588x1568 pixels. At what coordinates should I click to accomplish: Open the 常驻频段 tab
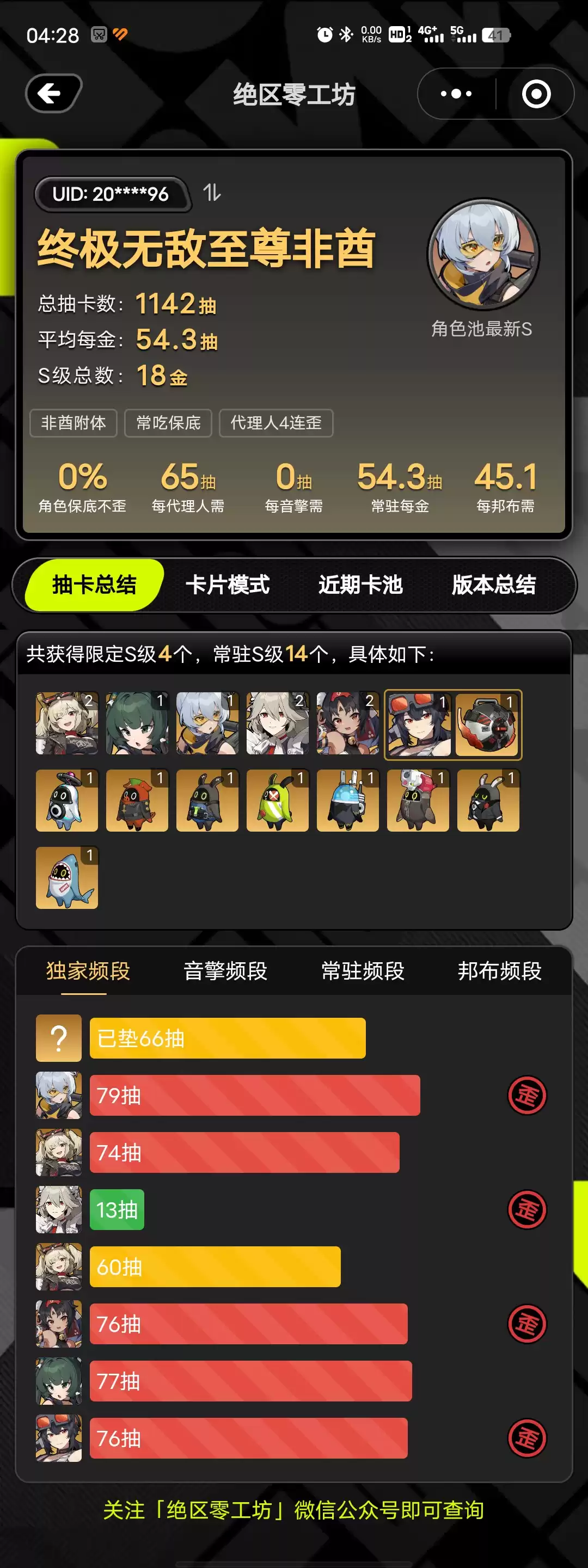363,971
